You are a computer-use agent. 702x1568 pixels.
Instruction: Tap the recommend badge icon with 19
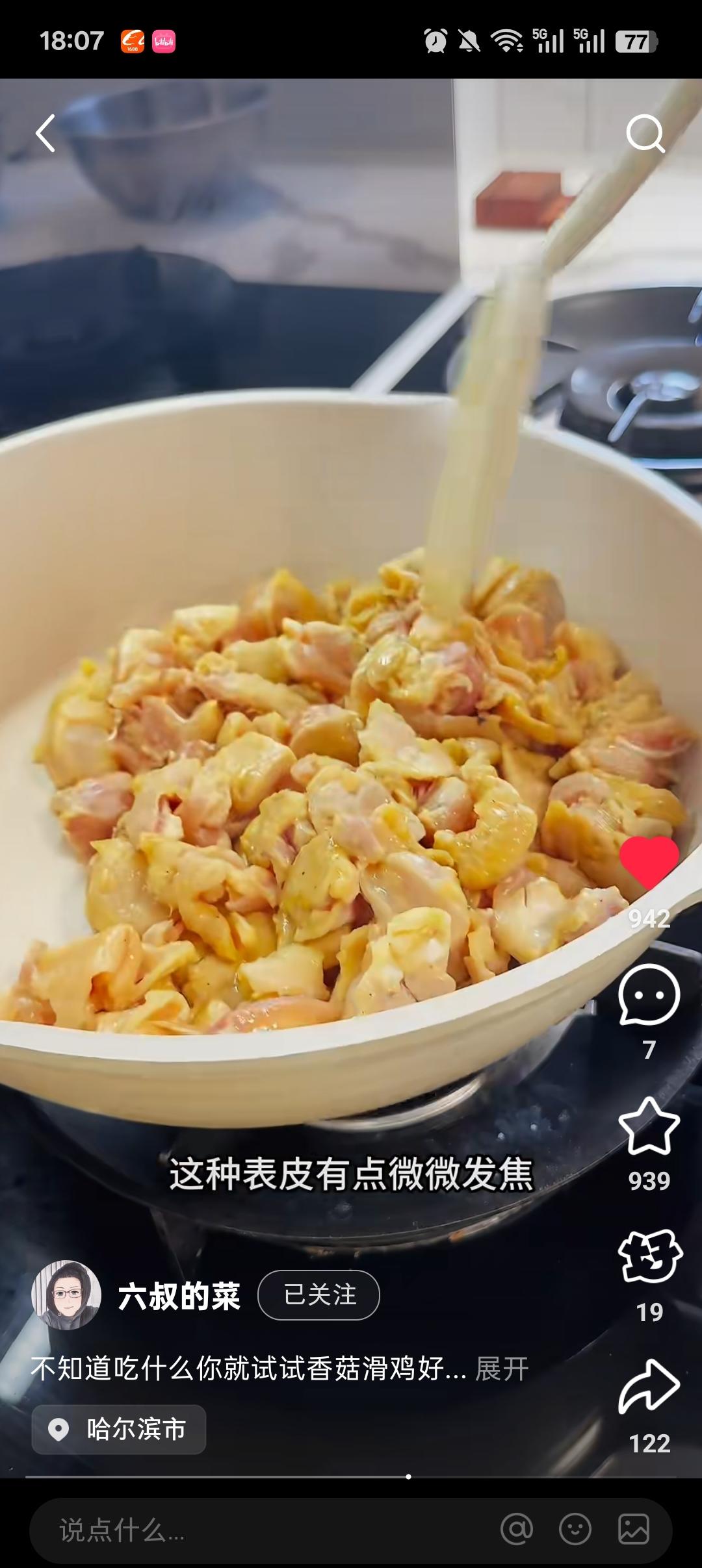[x=649, y=1257]
